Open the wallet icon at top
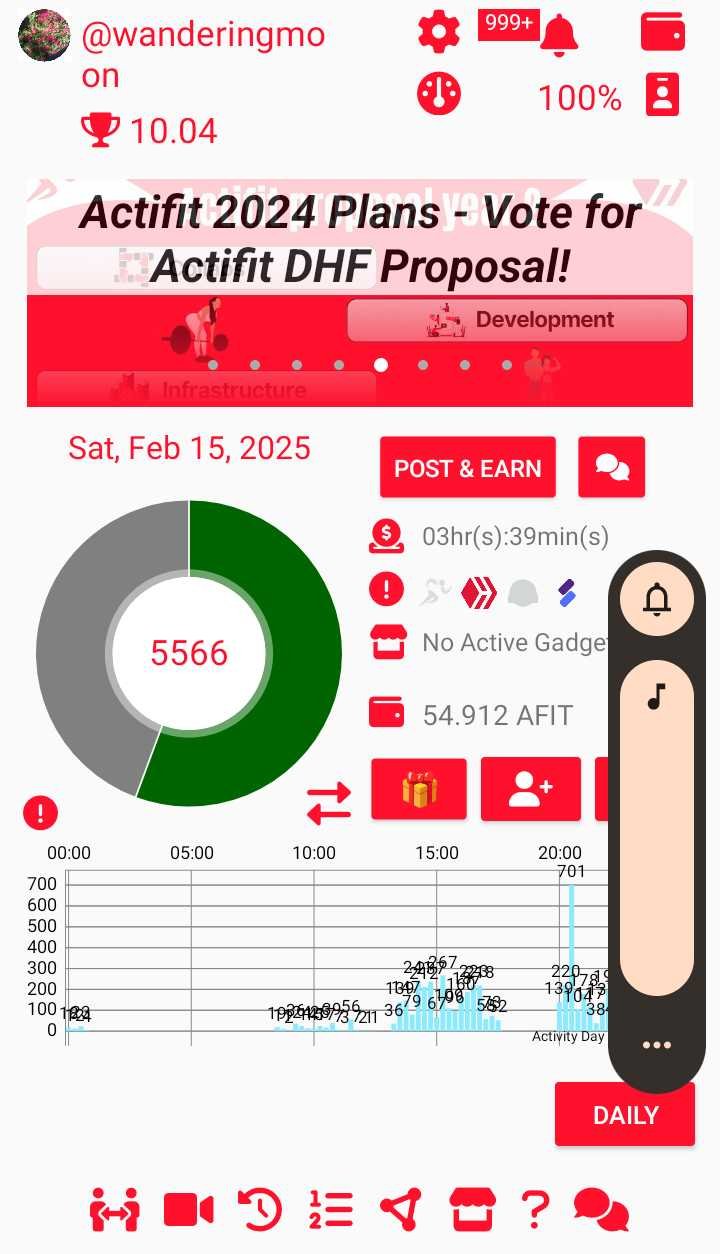 click(663, 33)
